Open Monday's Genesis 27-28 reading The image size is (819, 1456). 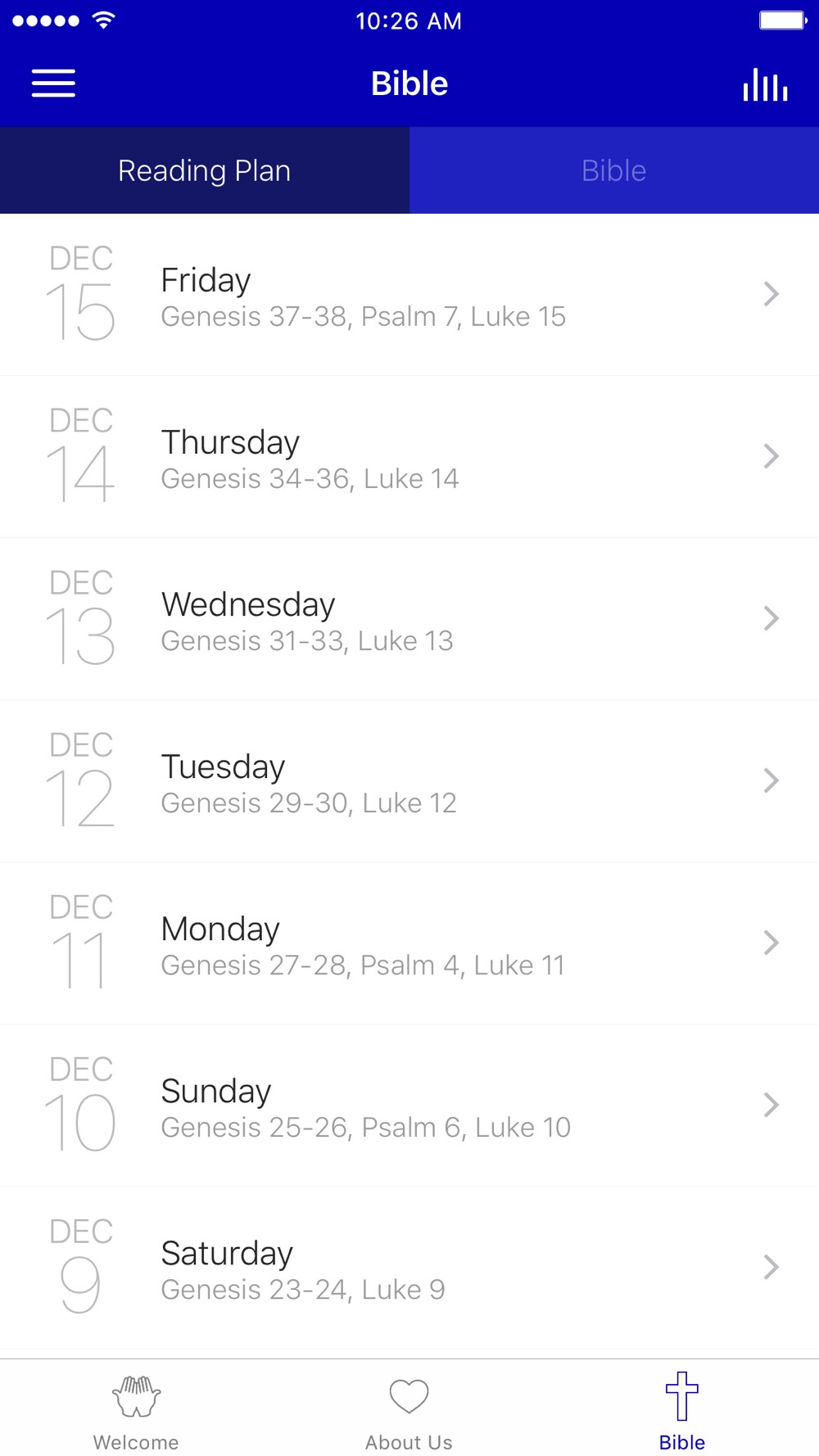click(x=409, y=943)
